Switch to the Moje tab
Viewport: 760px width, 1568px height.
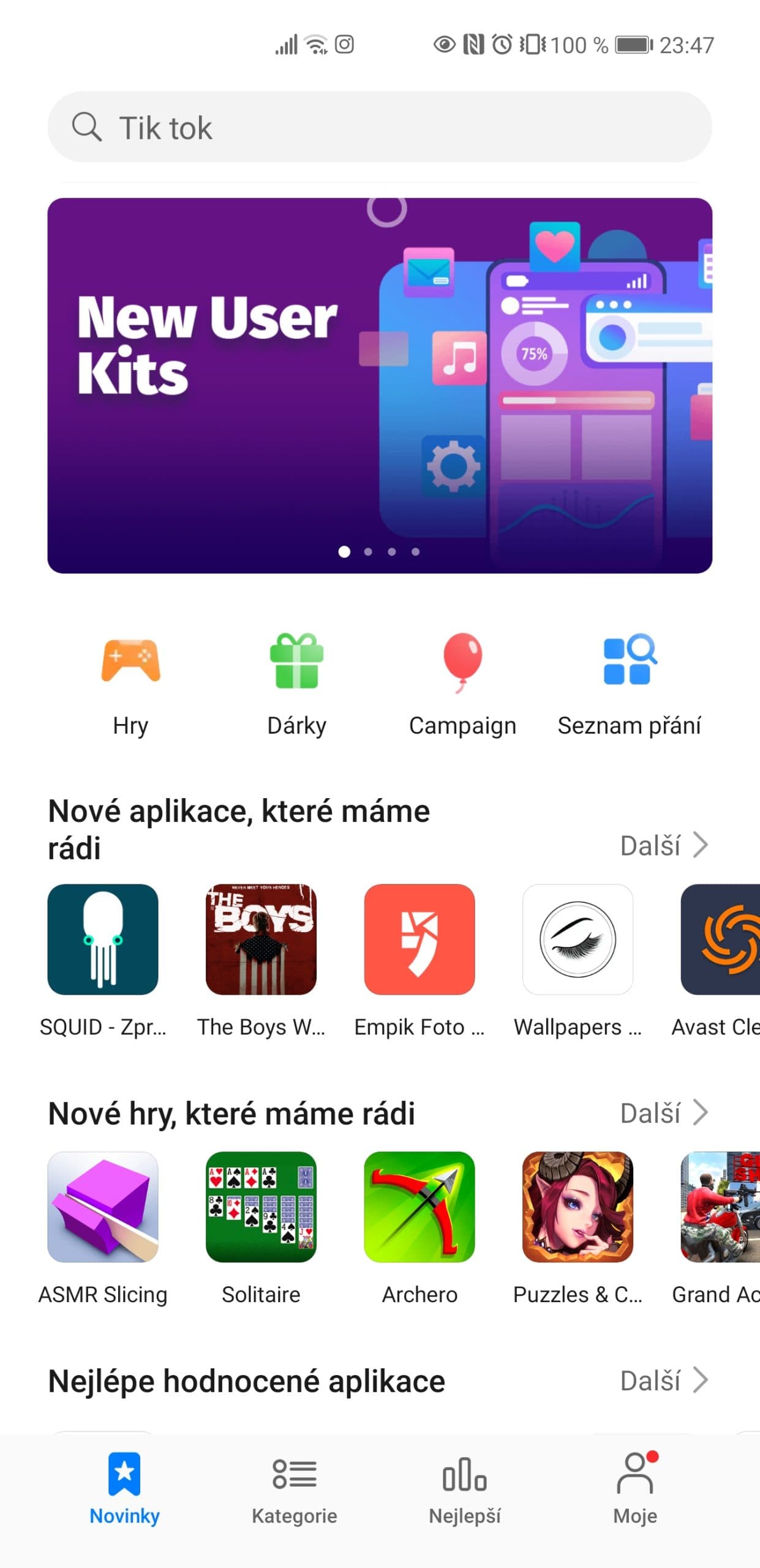tap(635, 1488)
